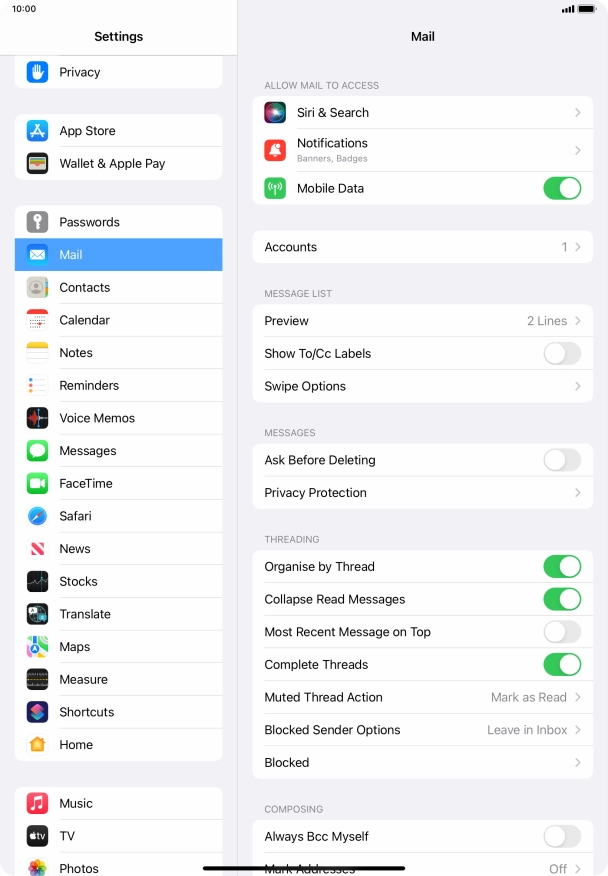Change the Preview lines setting
Screen dimensions: 608x876
(x=422, y=321)
